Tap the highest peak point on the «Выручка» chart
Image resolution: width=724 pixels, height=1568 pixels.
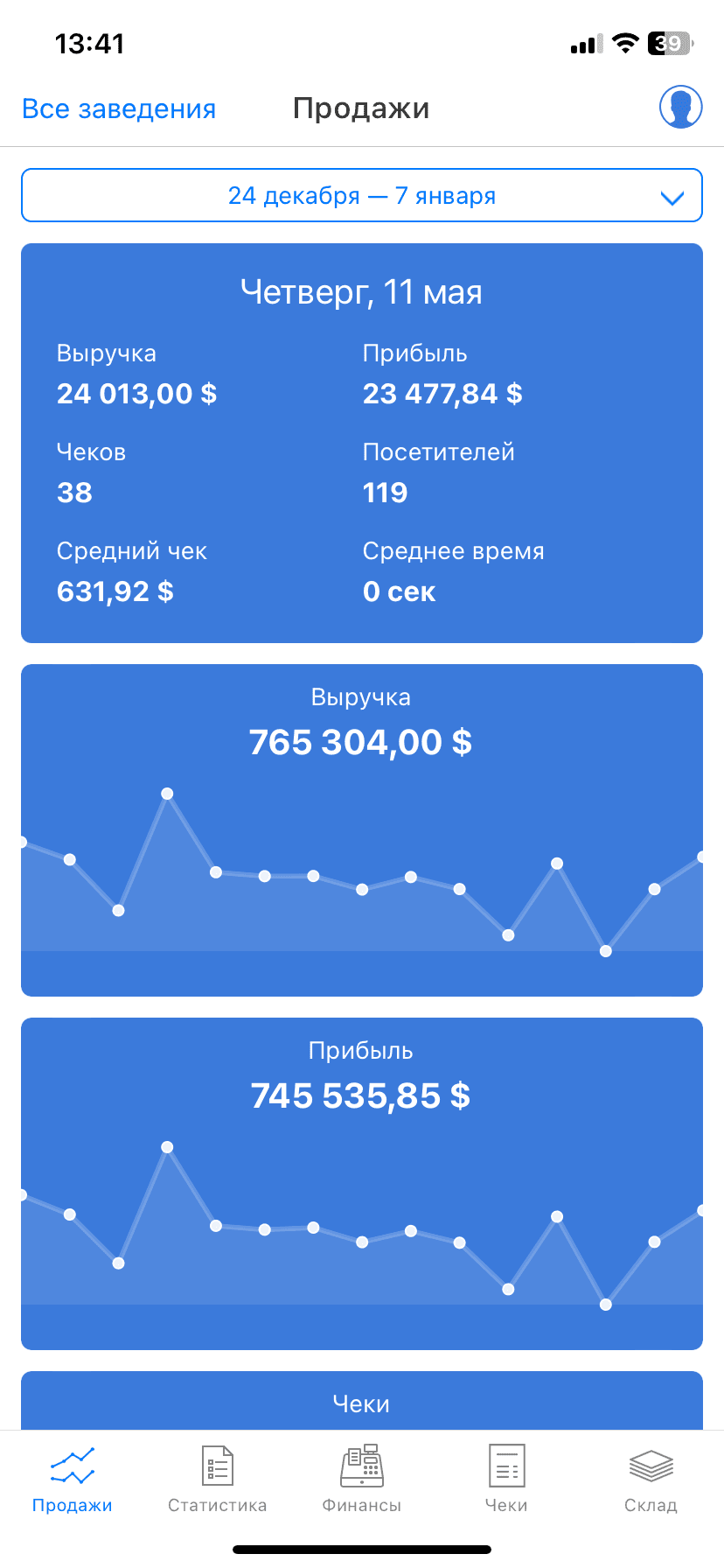(x=167, y=794)
